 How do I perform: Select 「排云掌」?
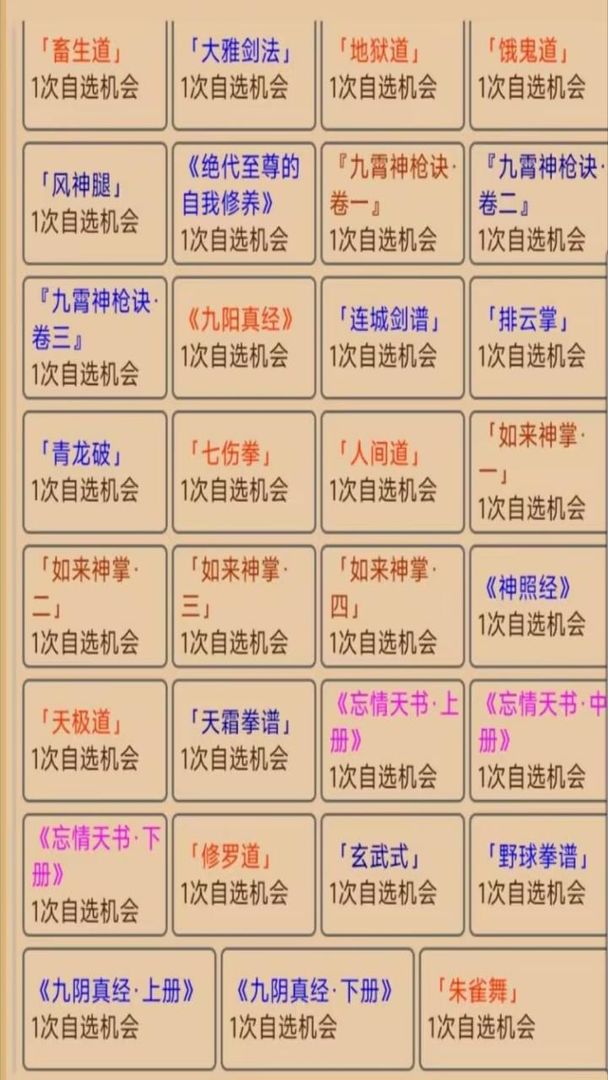tap(538, 338)
